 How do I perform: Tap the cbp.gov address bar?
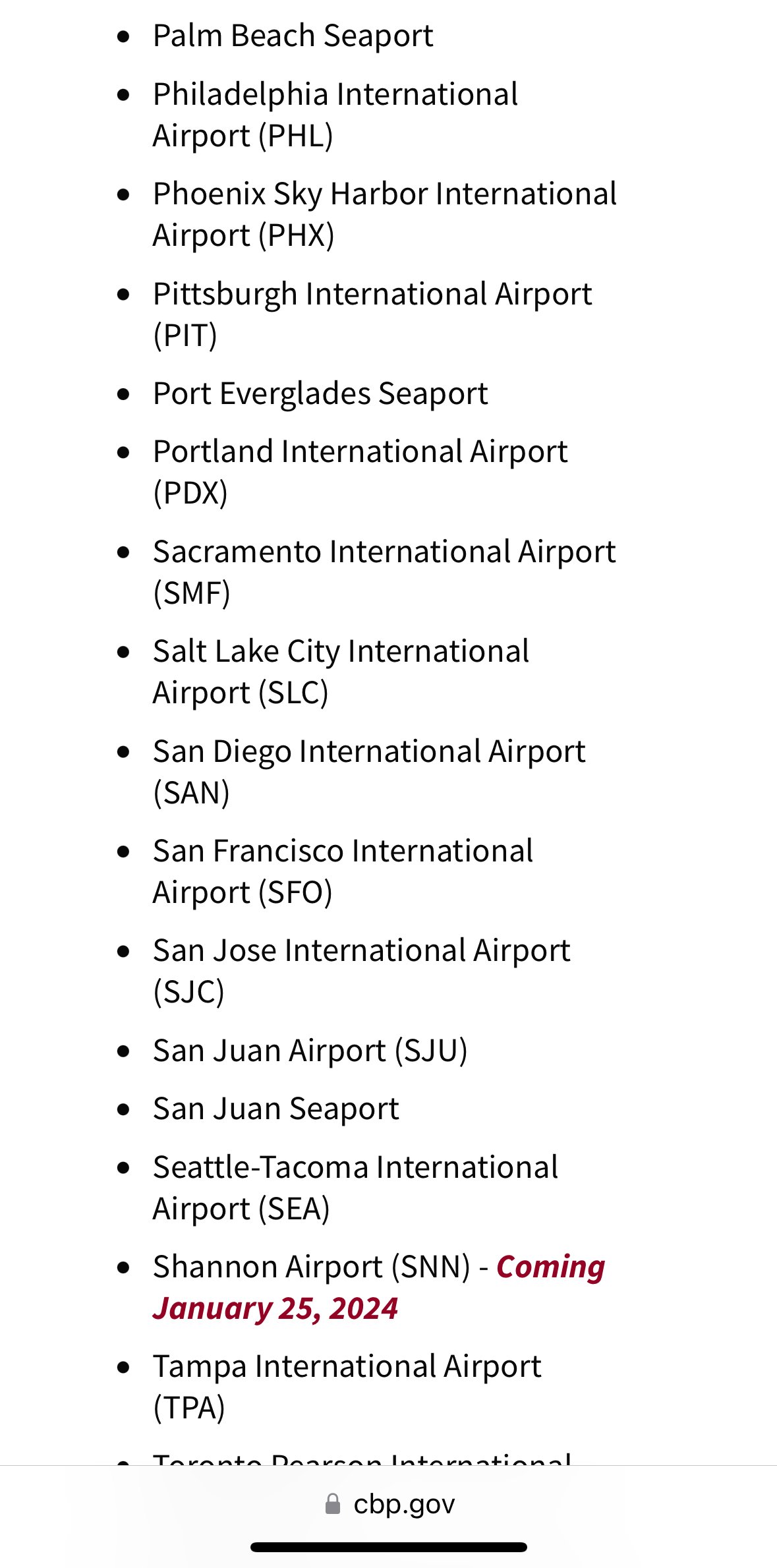pyautogui.click(x=390, y=1504)
